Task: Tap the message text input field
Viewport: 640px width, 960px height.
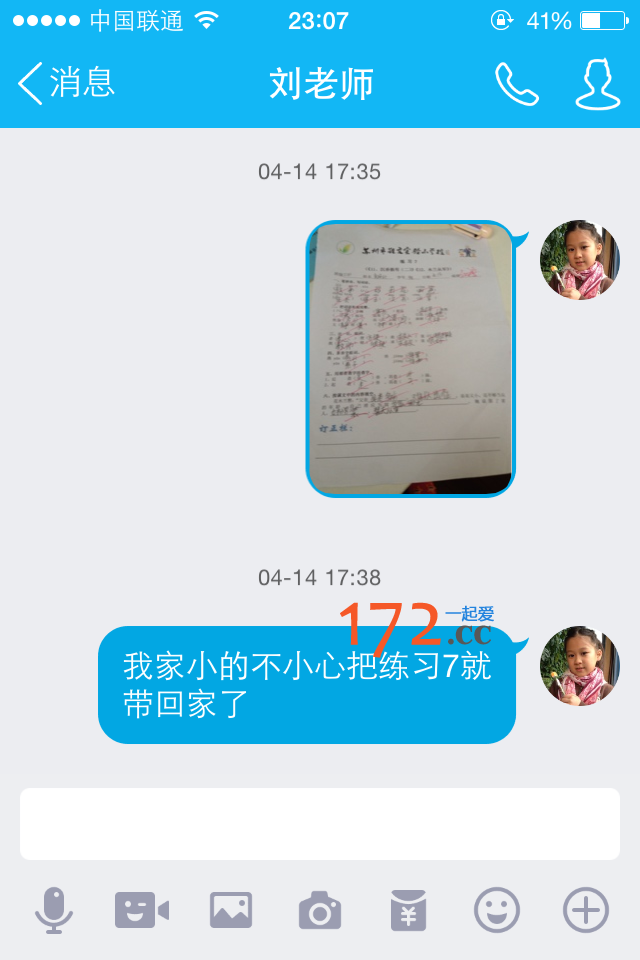Action: pyautogui.click(x=320, y=823)
